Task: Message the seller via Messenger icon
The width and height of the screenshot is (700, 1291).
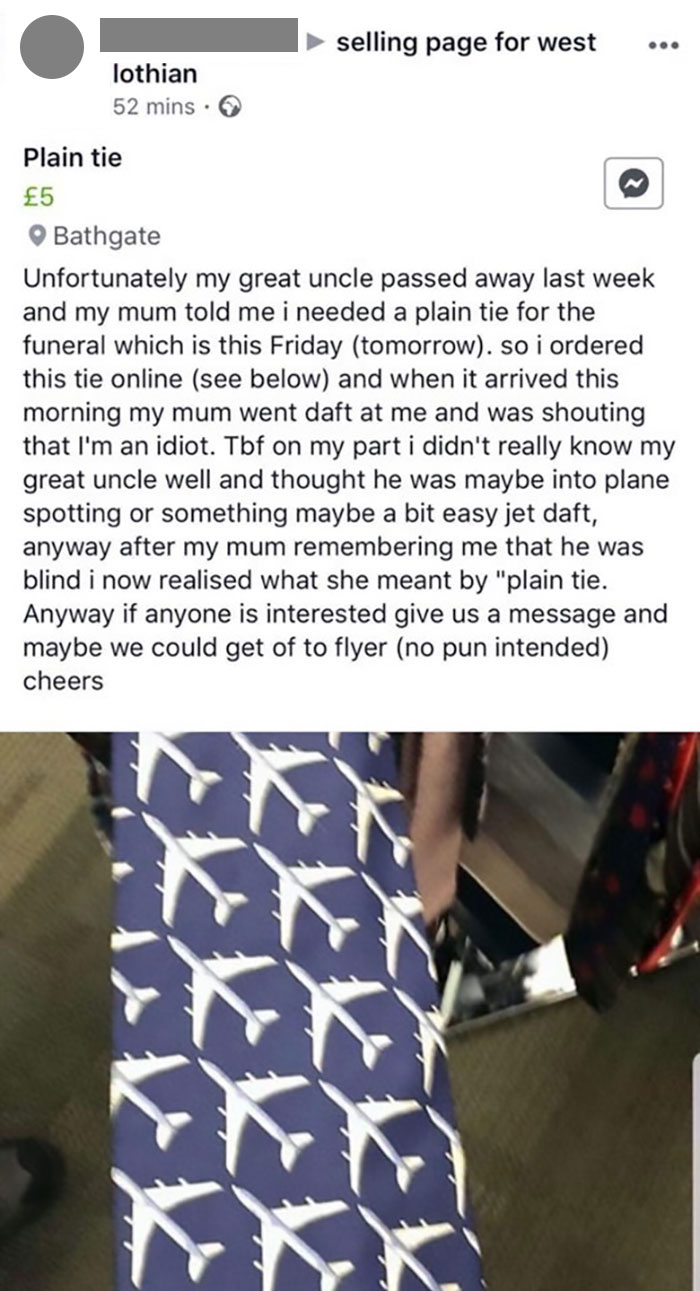Action: (x=633, y=183)
